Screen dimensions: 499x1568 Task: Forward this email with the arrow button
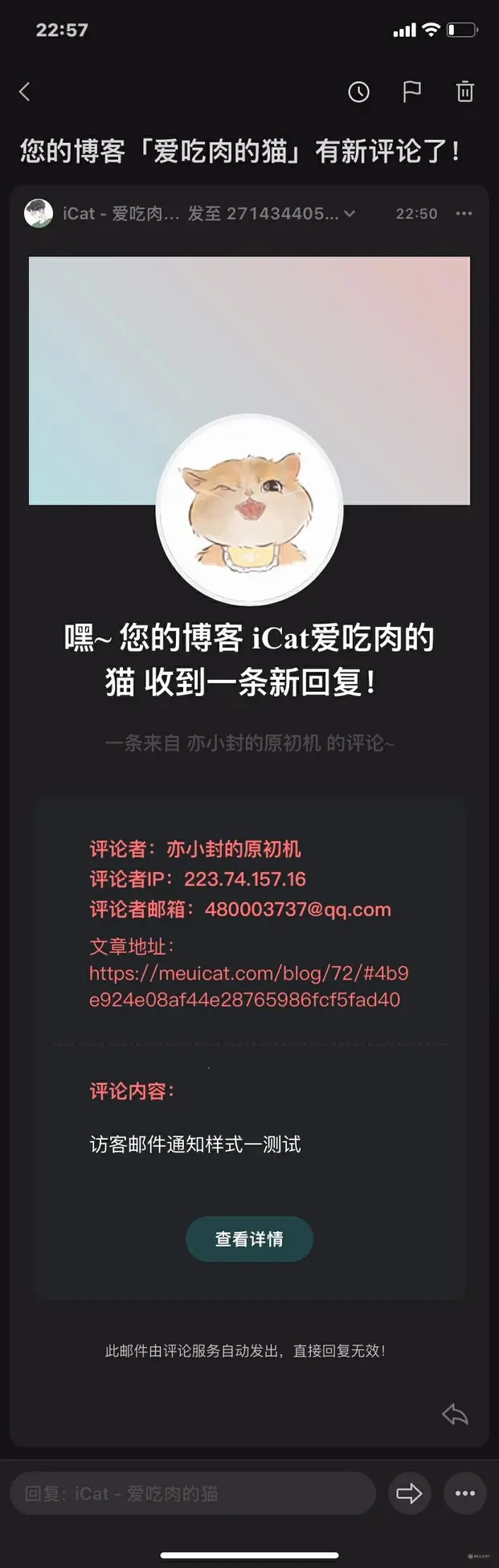409,1493
